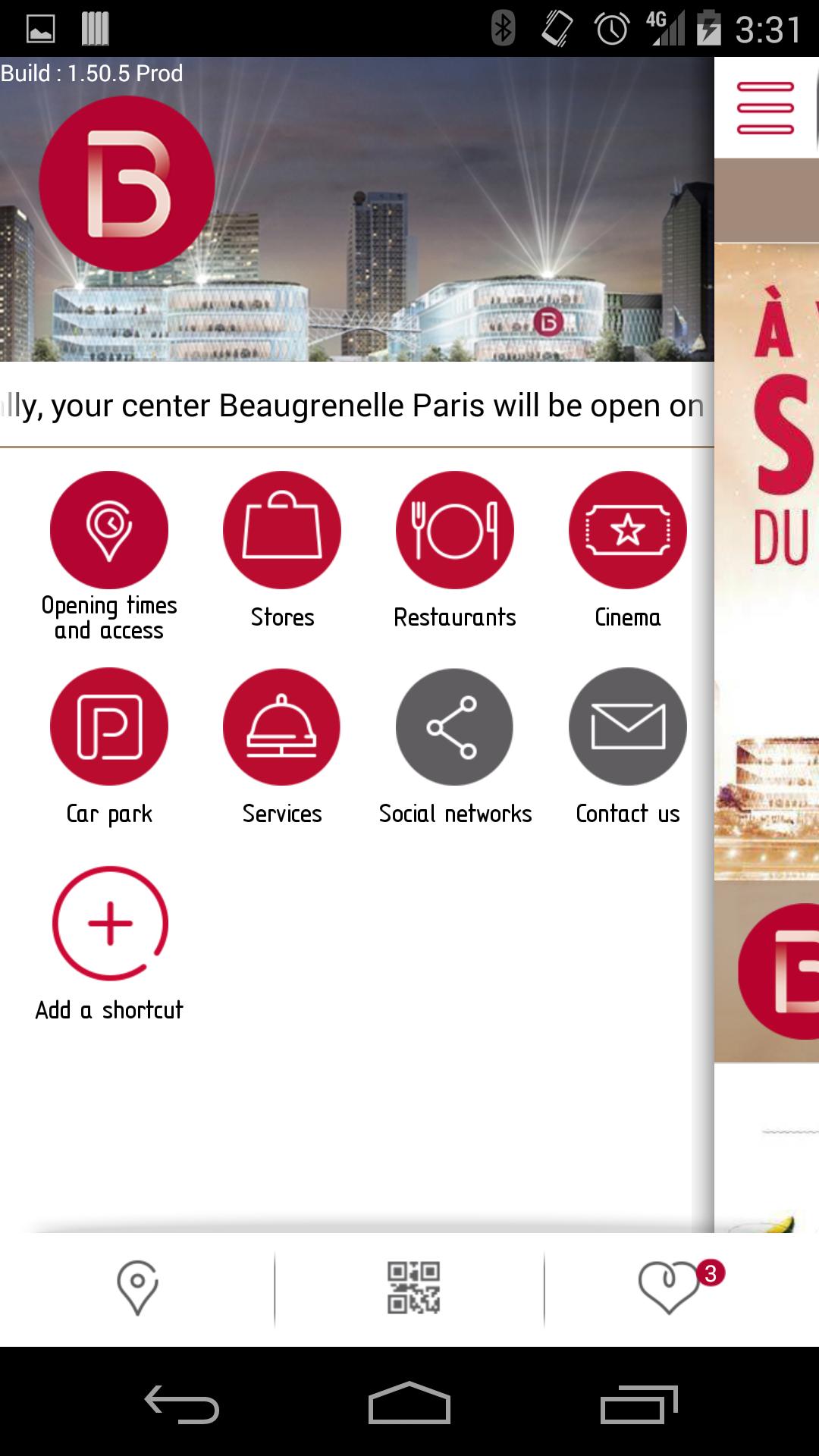This screenshot has height=1456, width=819.
Task: Tap Add a shortcut
Action: [x=109, y=924]
